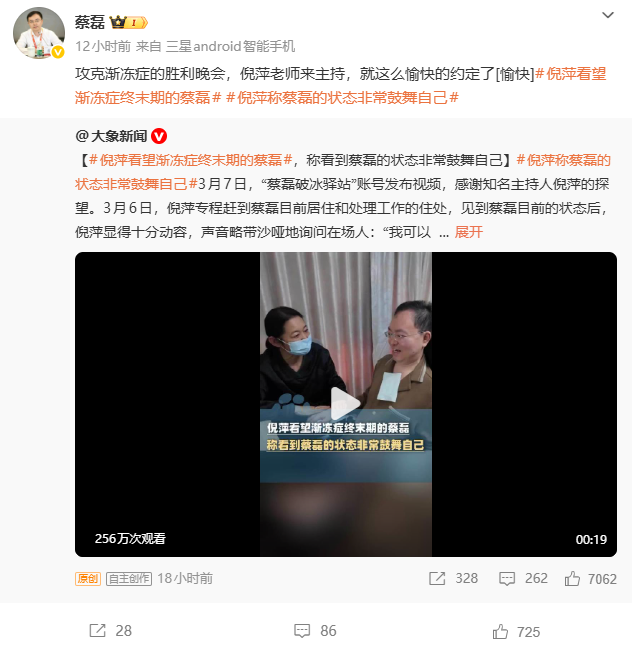This screenshot has height=649, width=632.
Task: Expand the full quoted text with 展开
Action: (x=469, y=232)
